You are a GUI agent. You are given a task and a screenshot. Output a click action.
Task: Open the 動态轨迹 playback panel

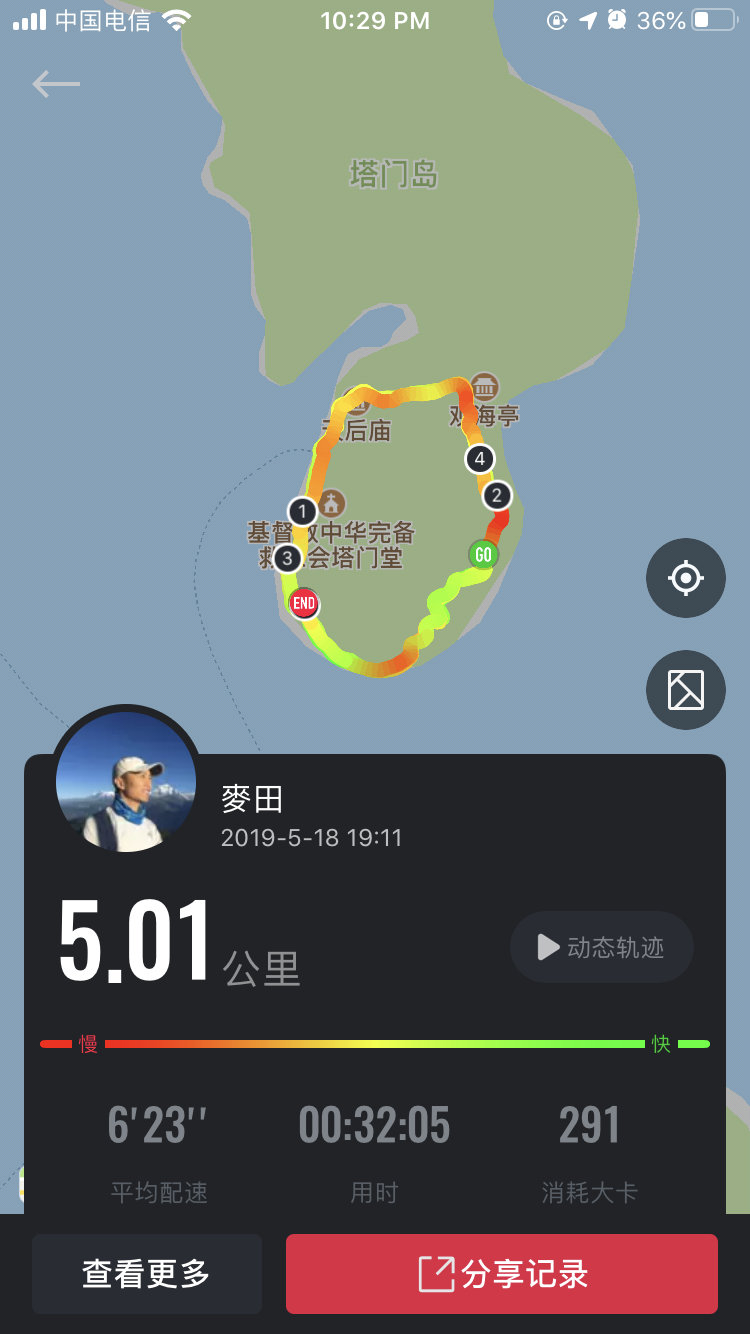click(x=601, y=947)
